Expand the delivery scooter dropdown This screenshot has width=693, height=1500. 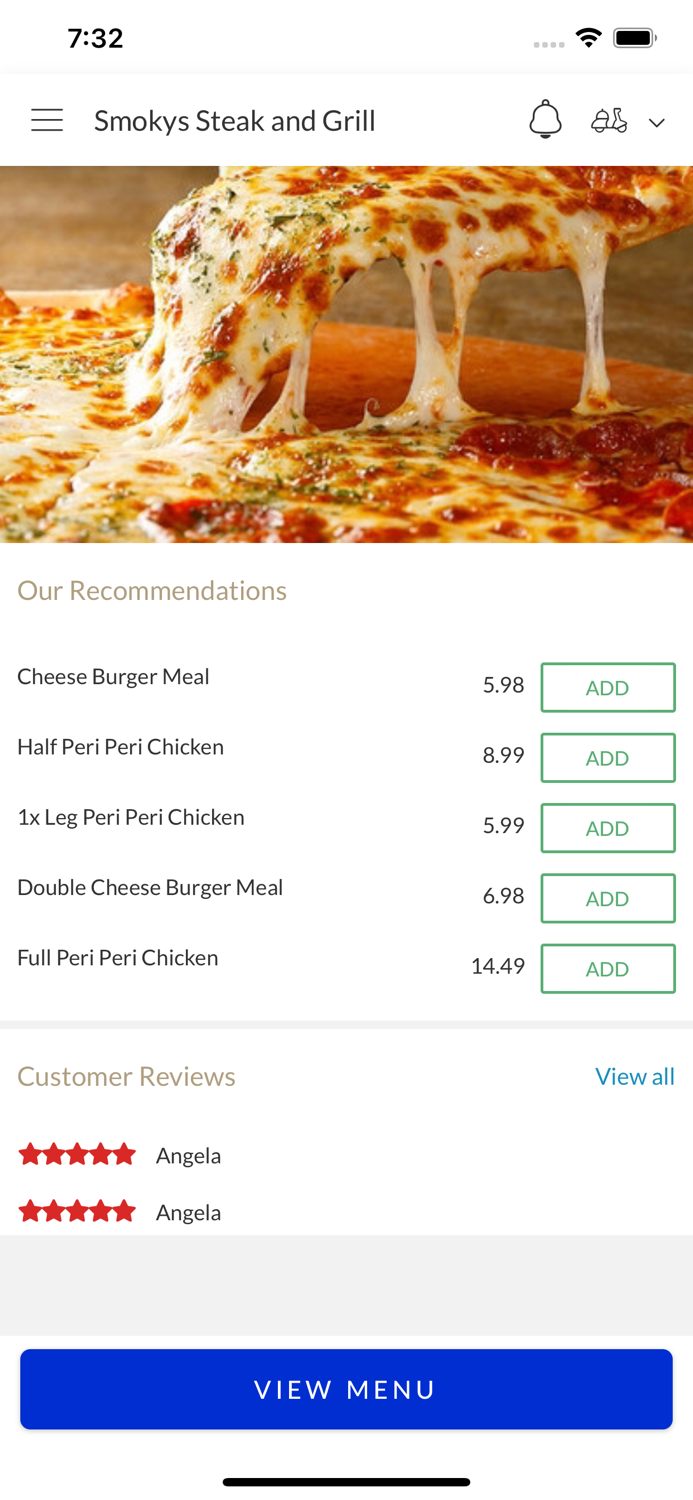(628, 122)
